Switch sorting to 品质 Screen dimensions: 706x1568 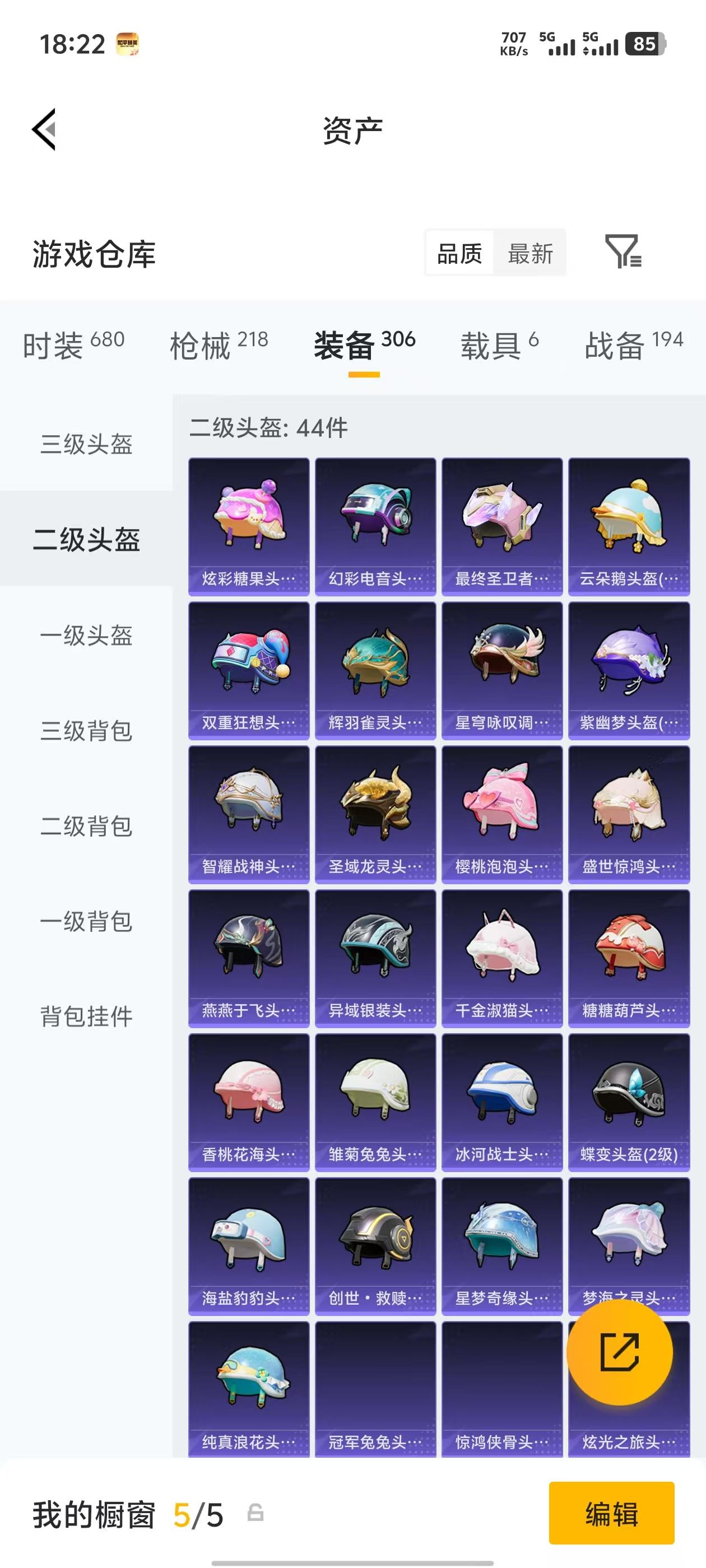(459, 254)
